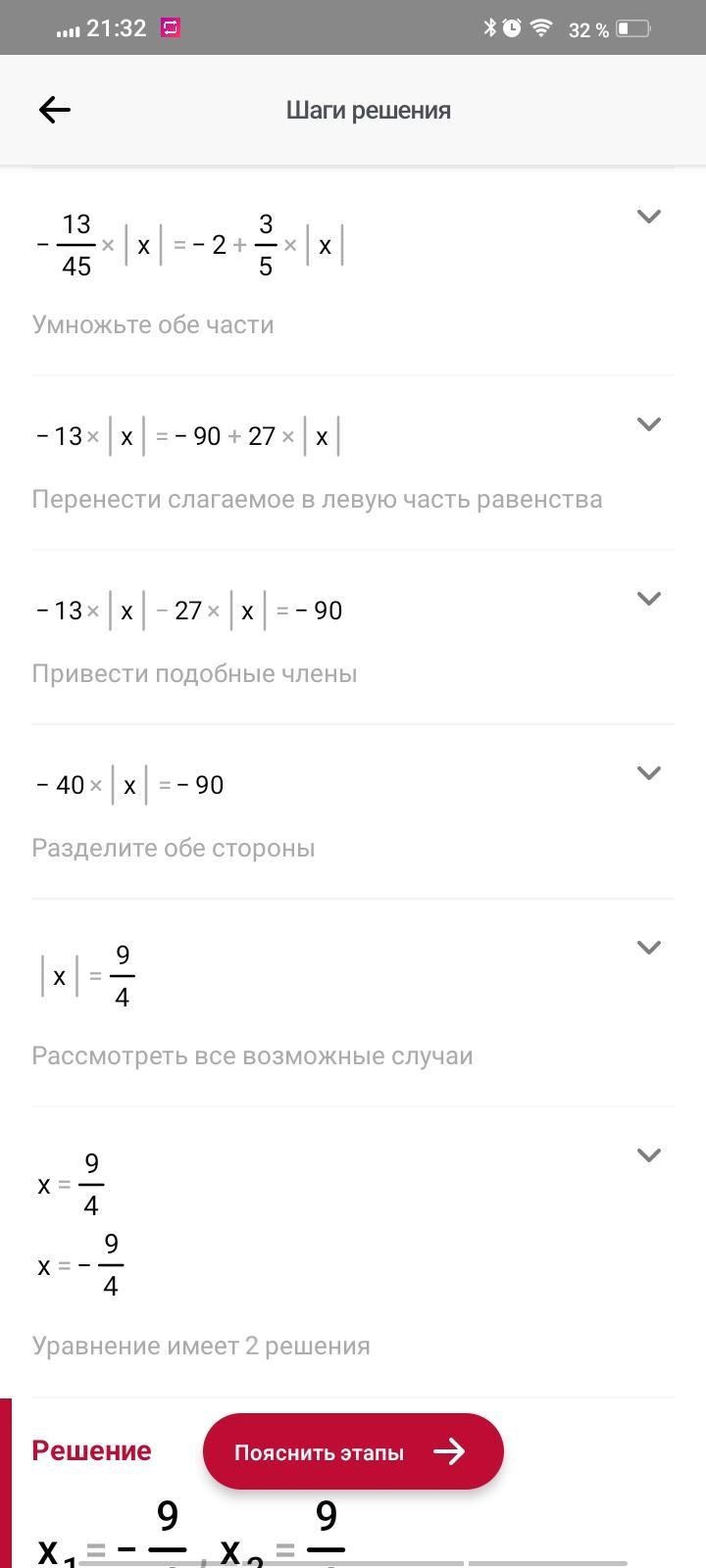Expand the step "Умножьте обе части"

(x=648, y=217)
